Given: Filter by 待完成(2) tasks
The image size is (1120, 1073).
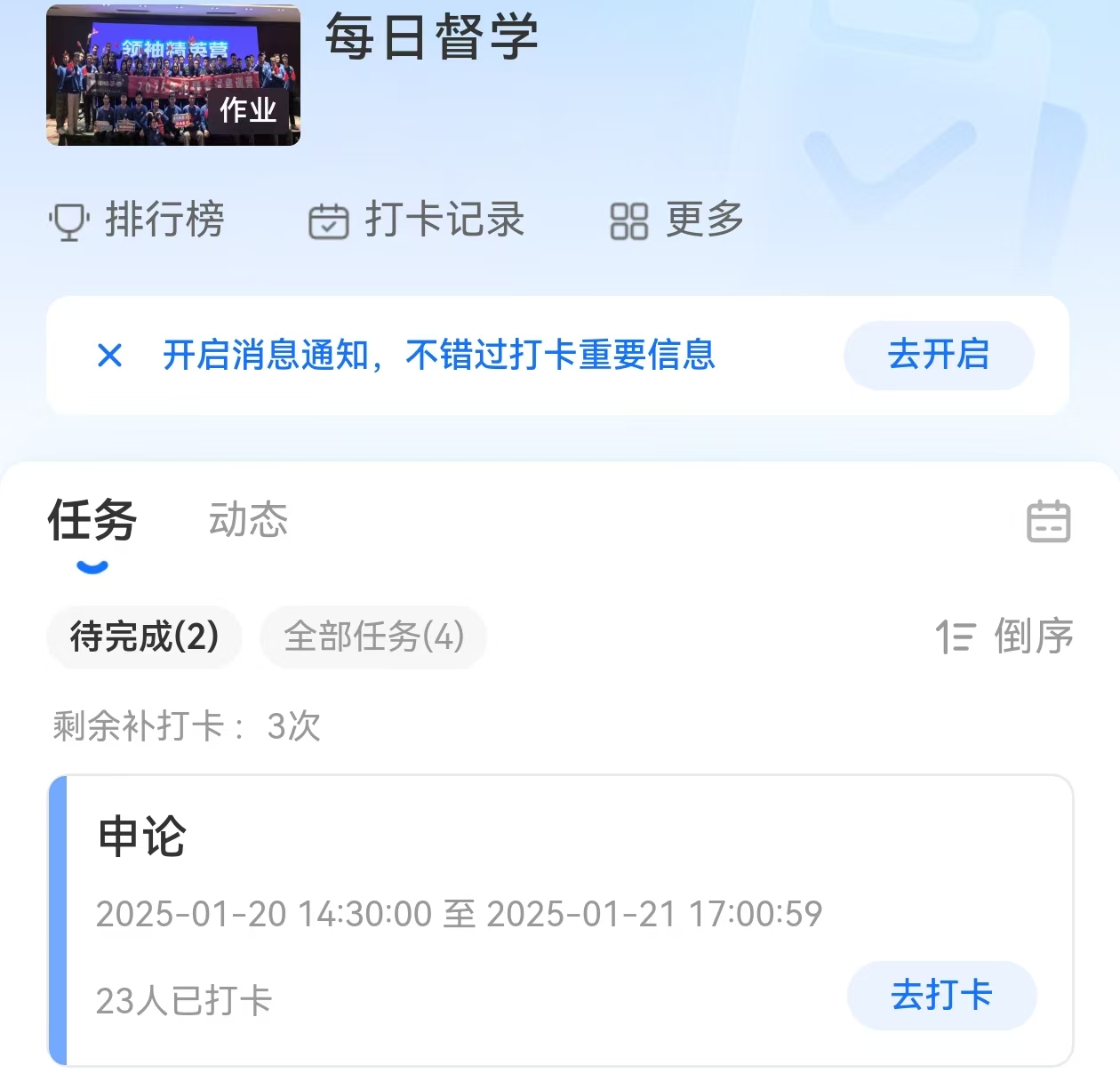Looking at the screenshot, I should [x=144, y=637].
